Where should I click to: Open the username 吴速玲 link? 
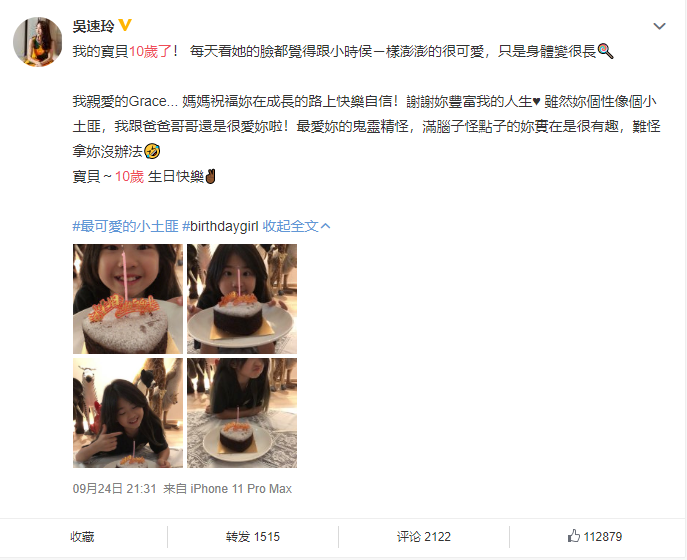click(x=94, y=25)
